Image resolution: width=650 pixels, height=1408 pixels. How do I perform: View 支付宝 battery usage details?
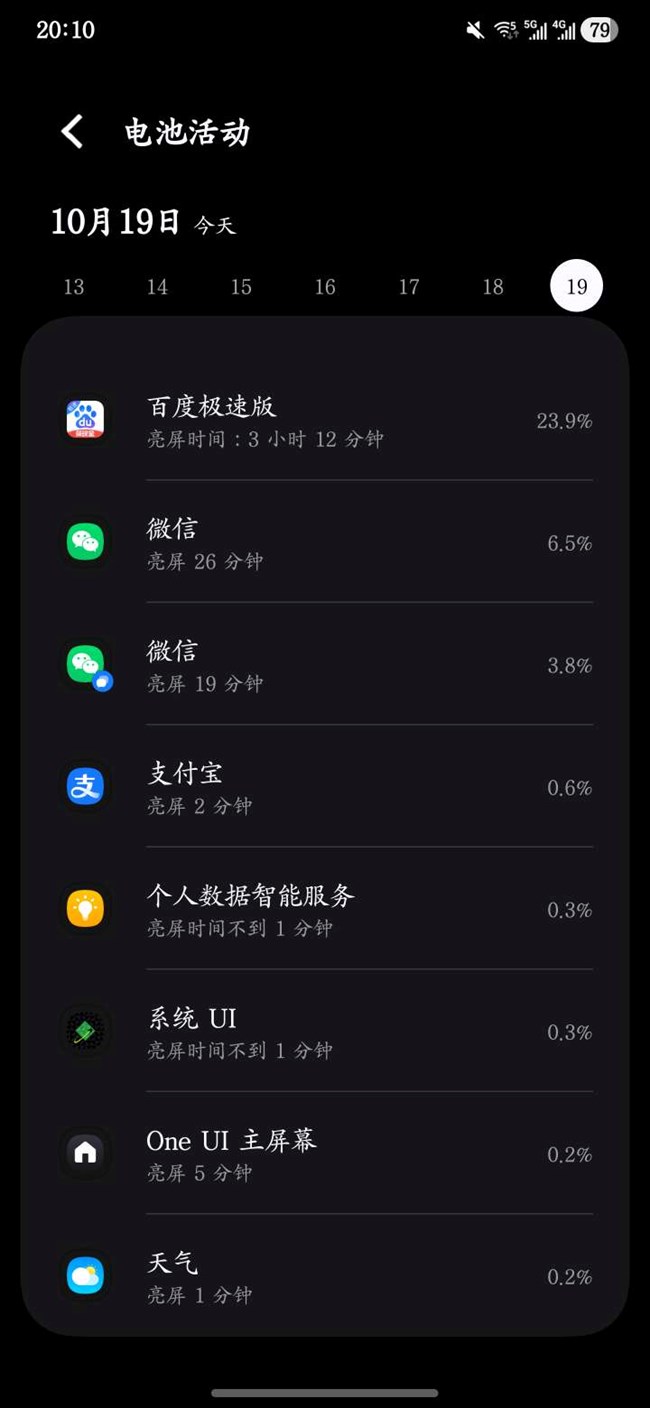pos(325,788)
